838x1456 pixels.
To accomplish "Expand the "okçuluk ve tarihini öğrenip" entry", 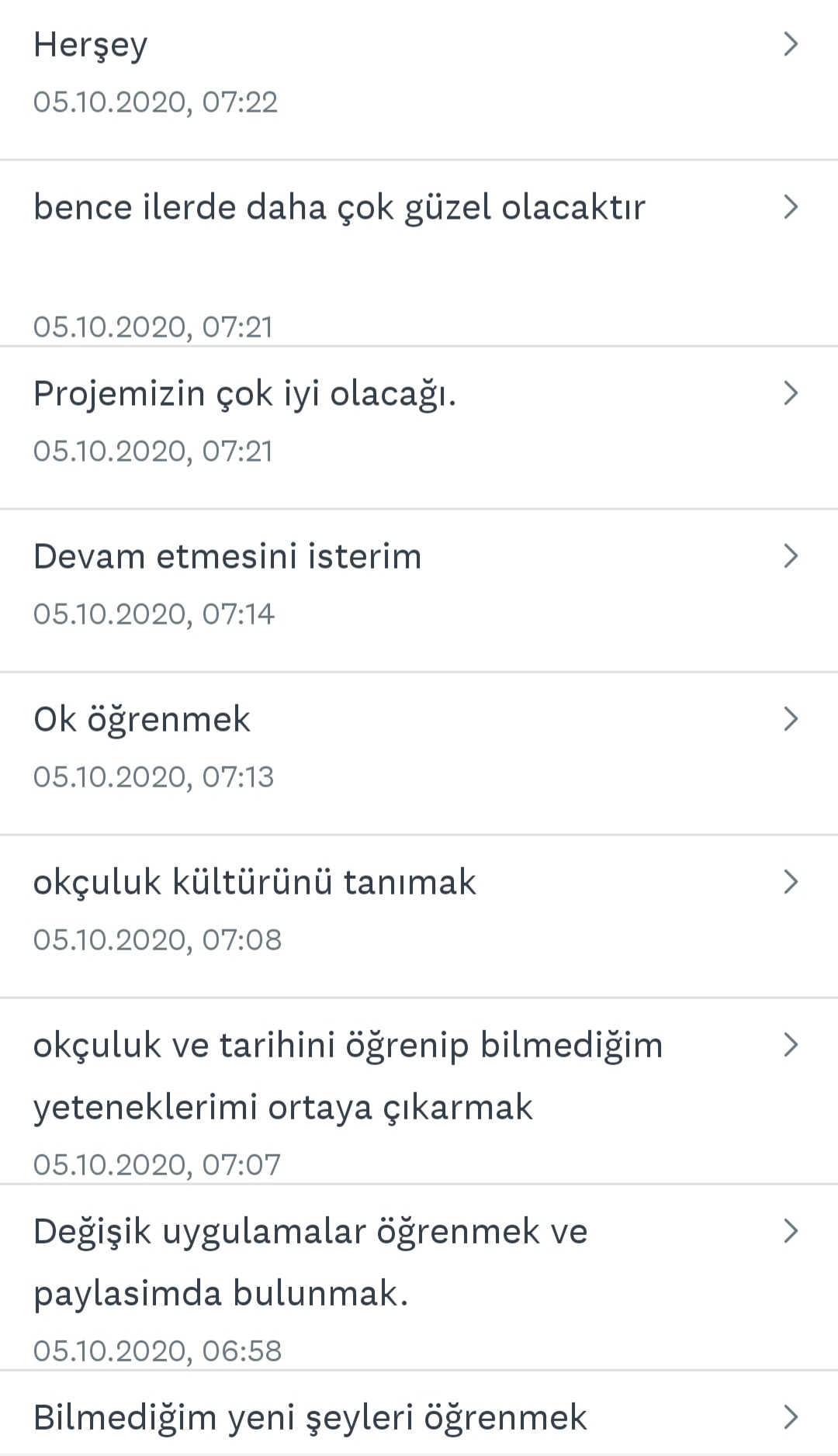I will pos(790,1044).
